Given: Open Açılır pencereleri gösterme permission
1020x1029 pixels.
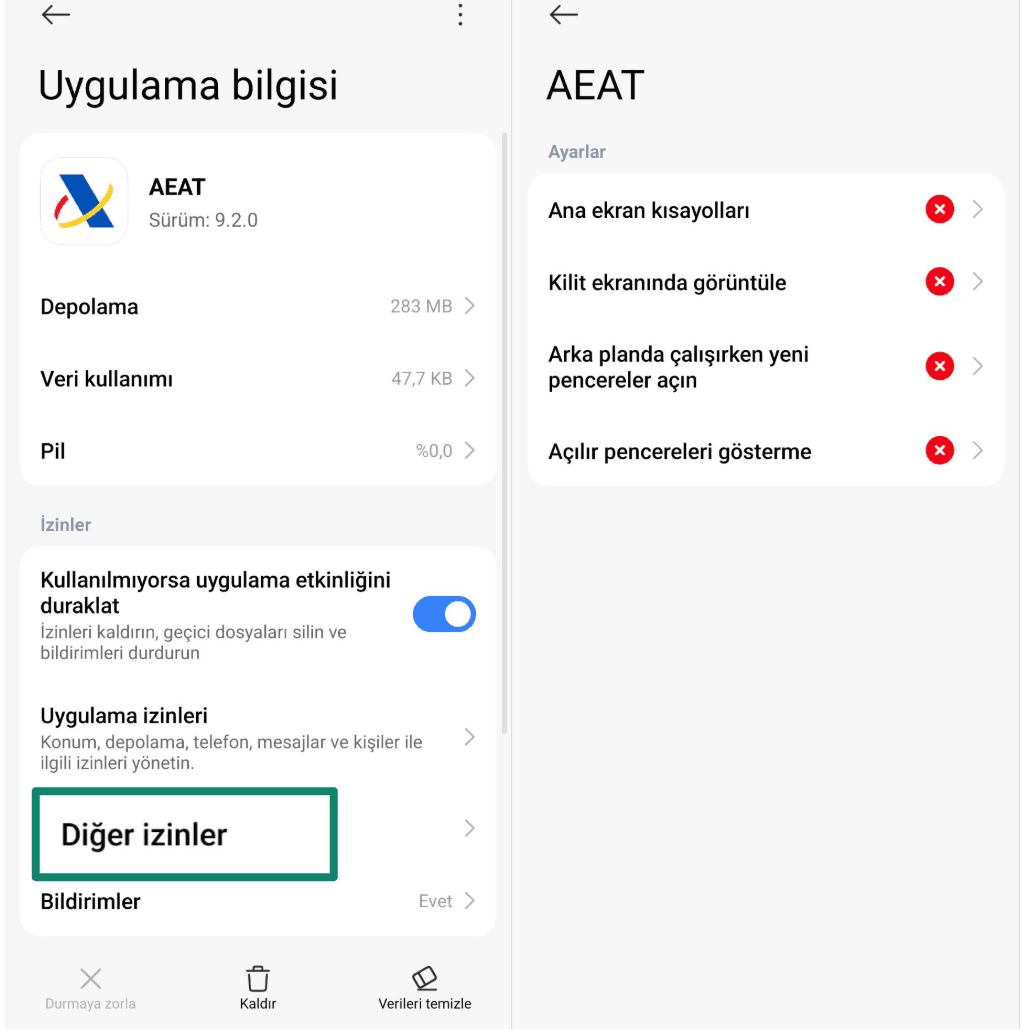Looking at the screenshot, I should (765, 451).
